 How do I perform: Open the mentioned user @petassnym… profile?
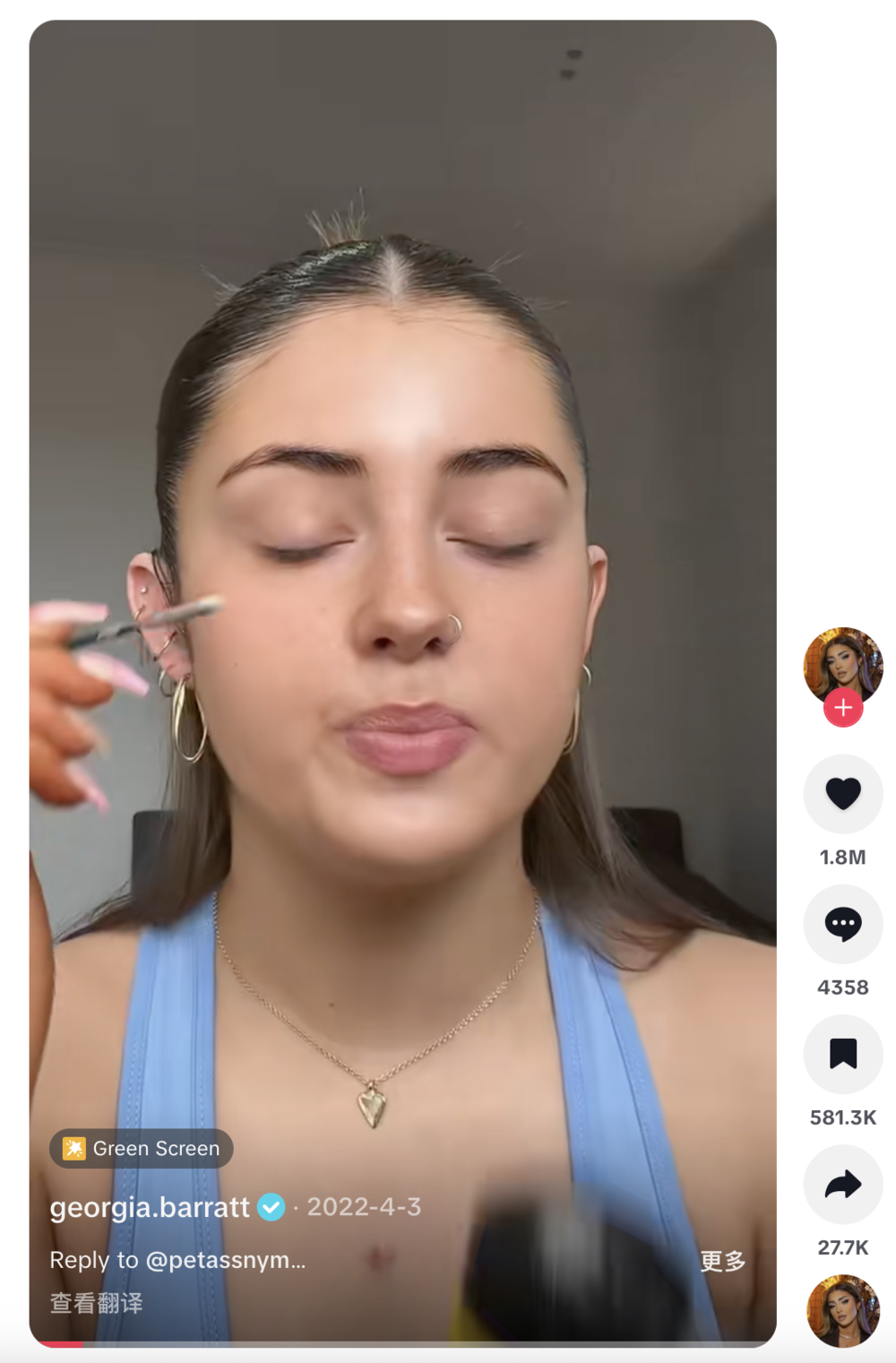tap(225, 1260)
